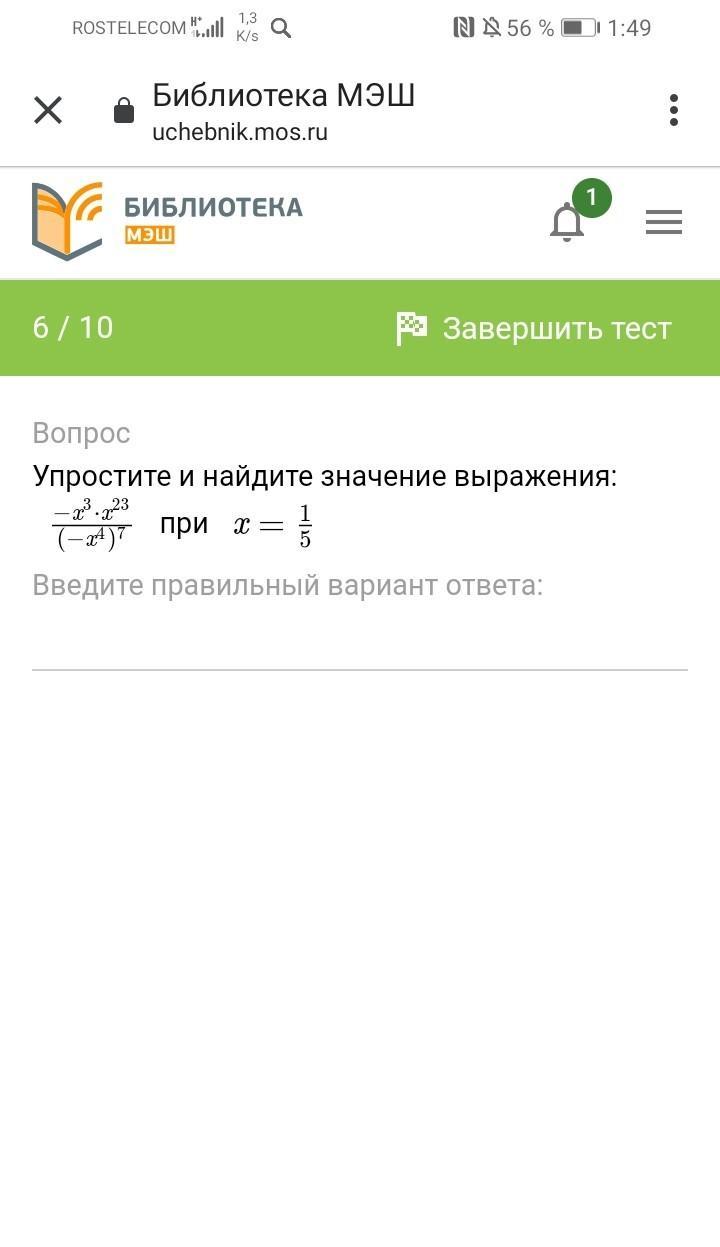
Task: Focus the answer input field
Action: click(x=360, y=643)
